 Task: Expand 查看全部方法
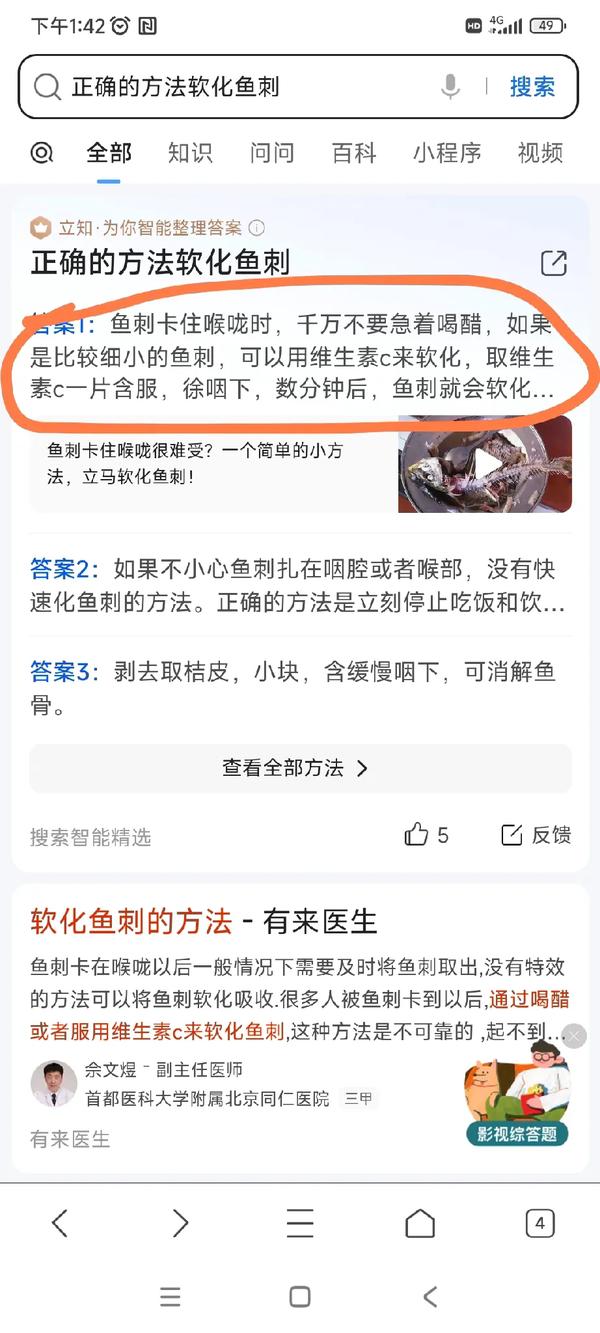click(298, 768)
